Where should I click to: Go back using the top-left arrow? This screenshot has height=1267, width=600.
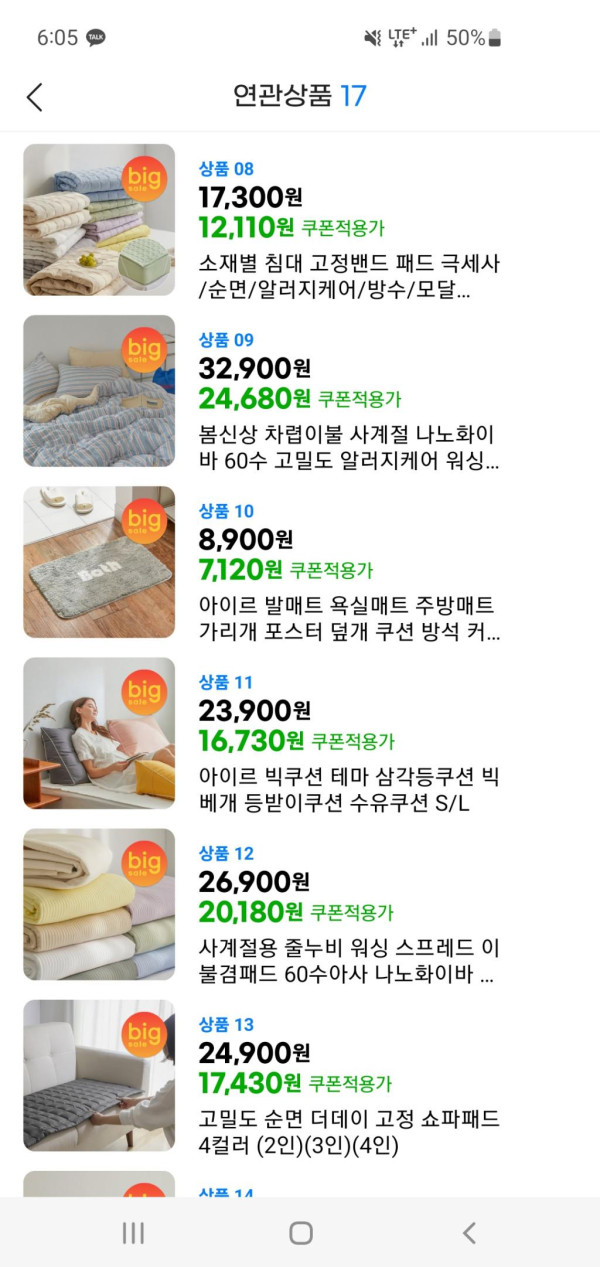click(x=35, y=97)
